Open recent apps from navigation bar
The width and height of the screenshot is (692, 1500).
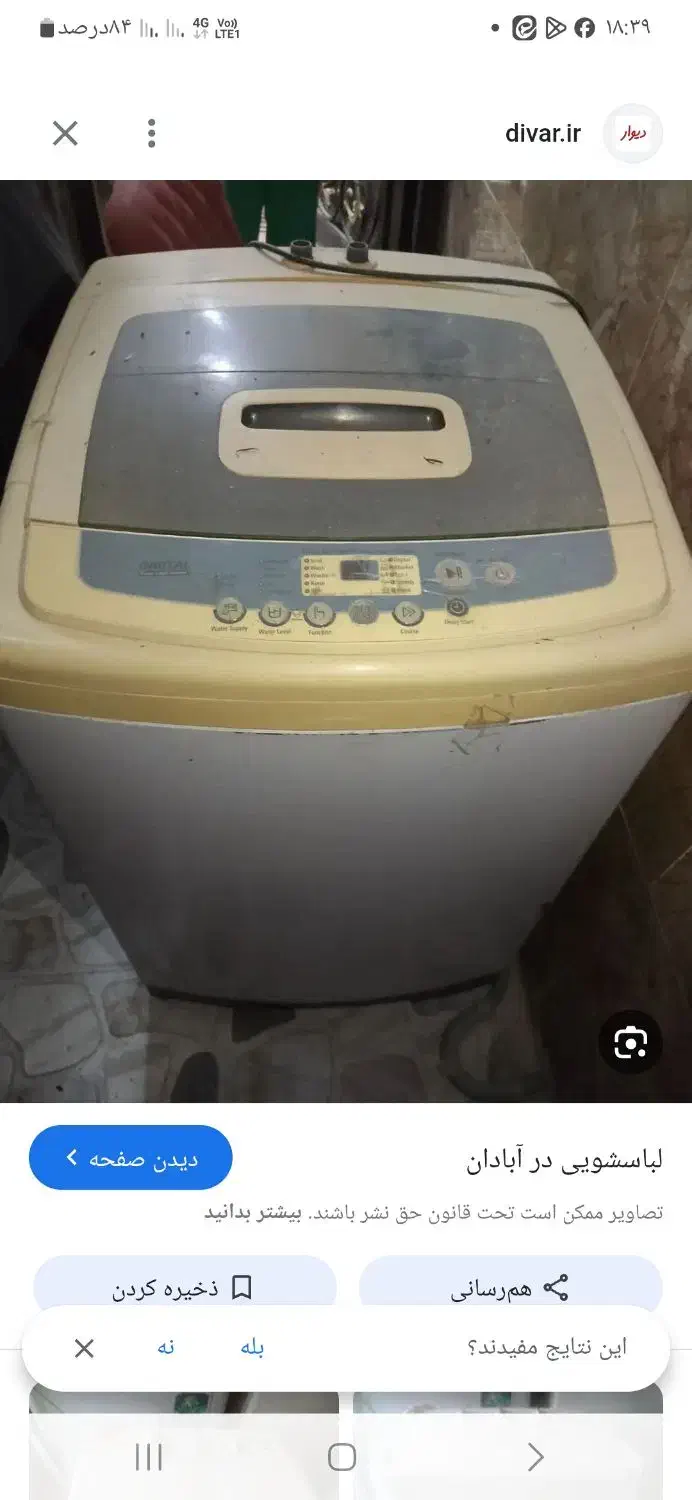[x=148, y=1457]
